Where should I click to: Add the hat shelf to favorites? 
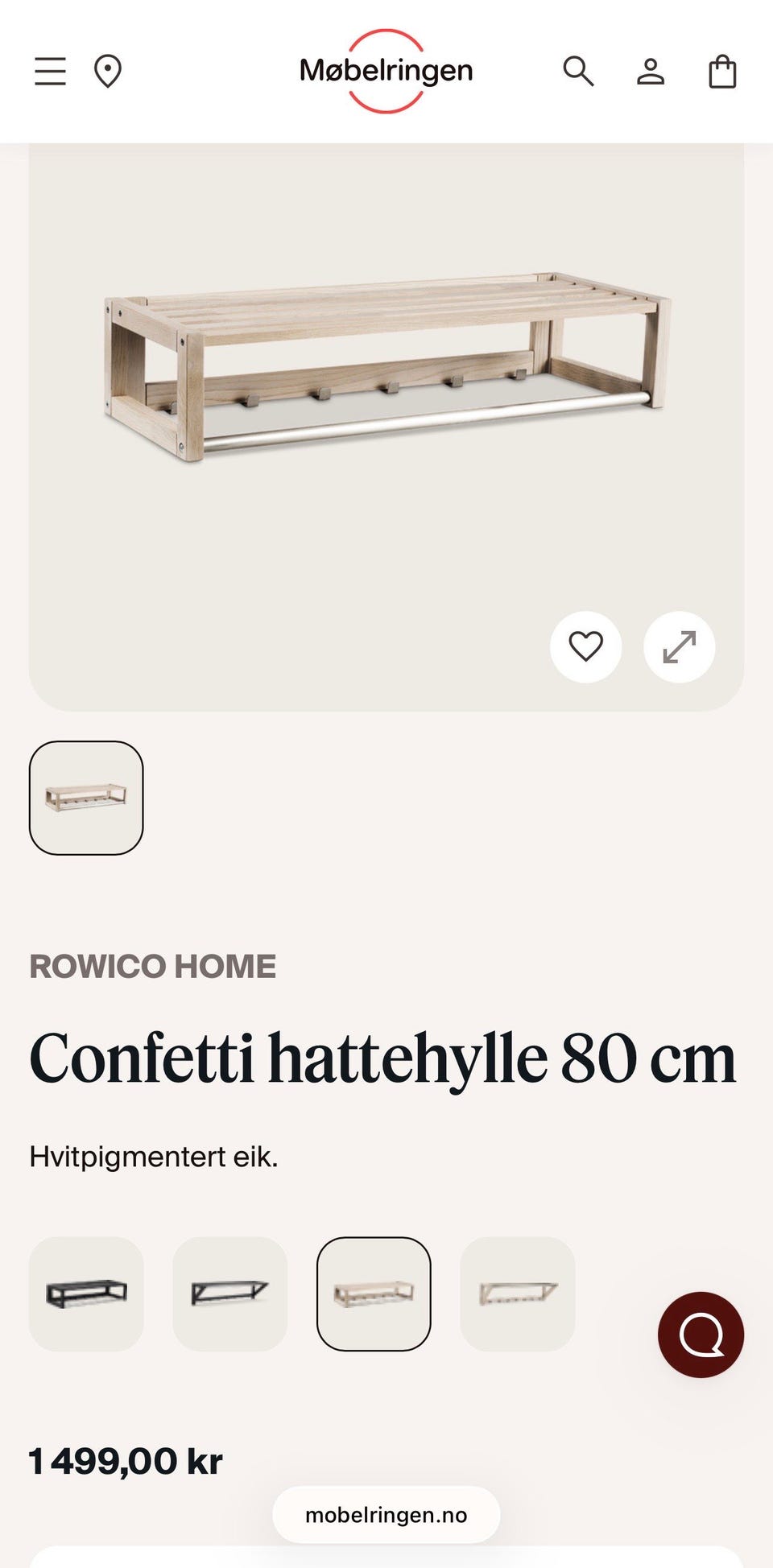pyautogui.click(x=586, y=647)
